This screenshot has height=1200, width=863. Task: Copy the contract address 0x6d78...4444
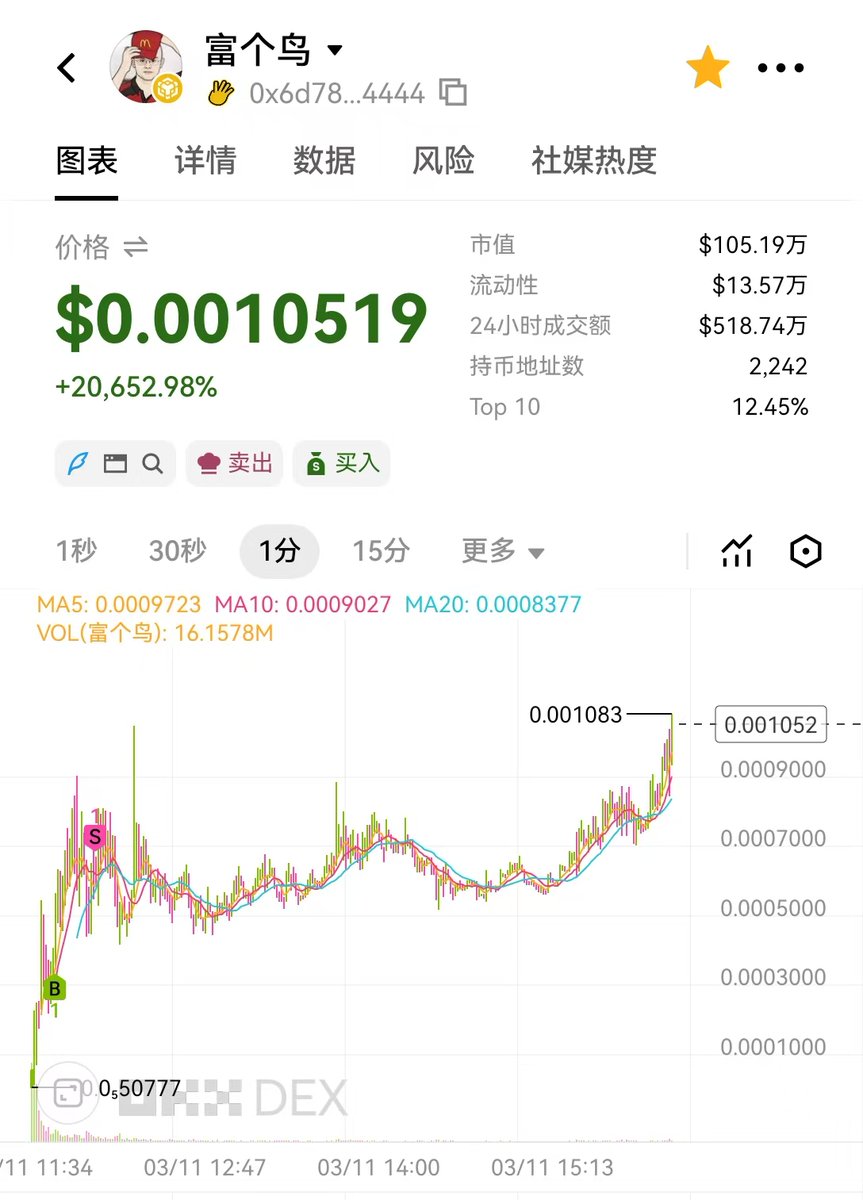pos(454,93)
